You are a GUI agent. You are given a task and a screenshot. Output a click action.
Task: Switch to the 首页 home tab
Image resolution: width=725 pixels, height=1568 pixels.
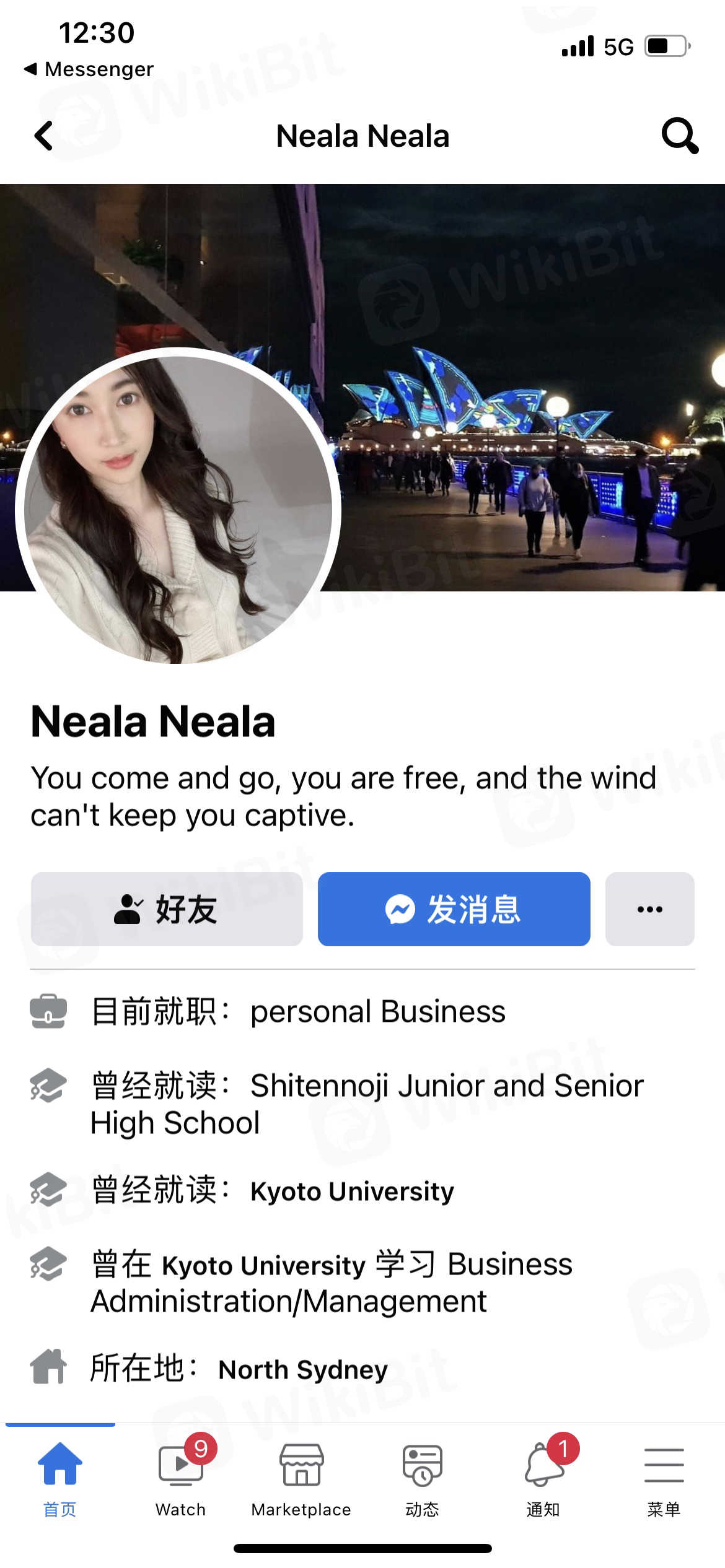tap(60, 1477)
